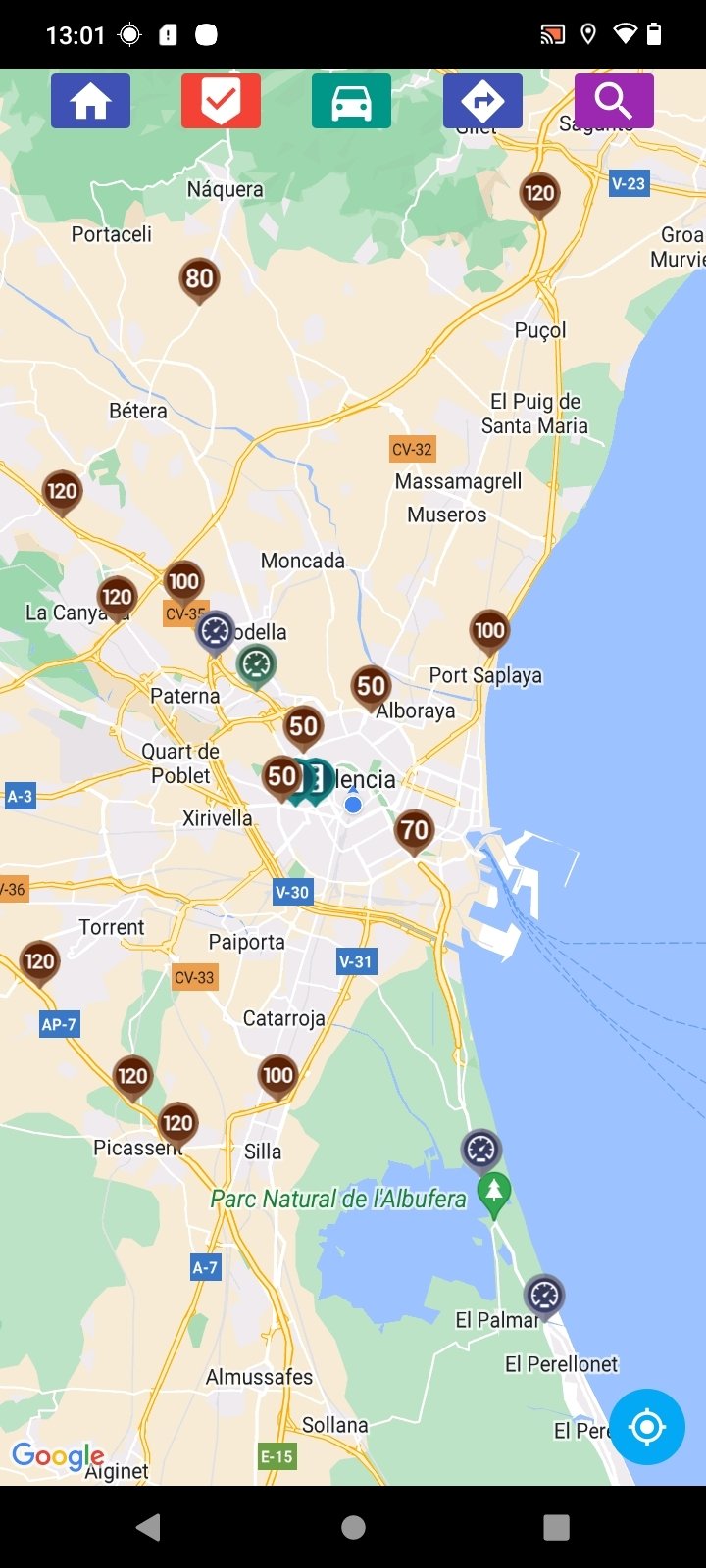Select the 120 marker near Puçol

coord(539,193)
